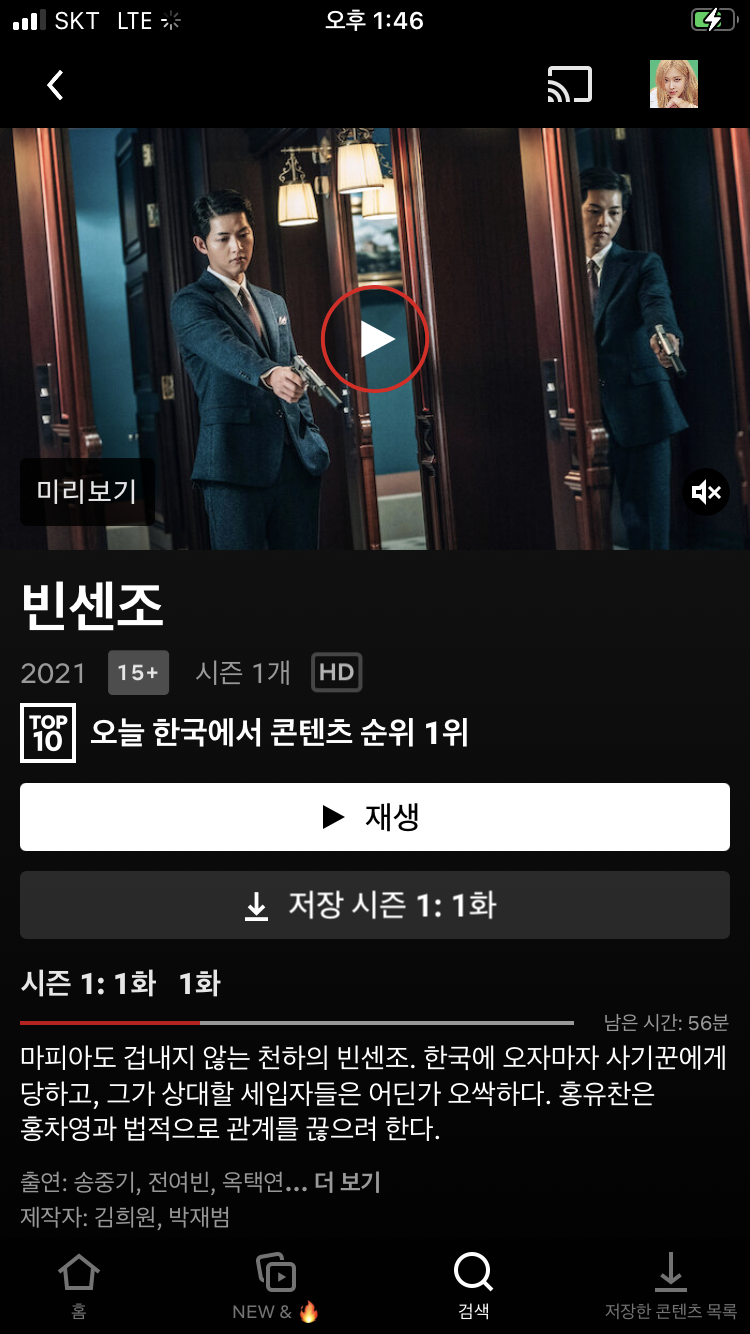This screenshot has width=750, height=1334.
Task: Open the 저장한 콘텐츠 목록 tab
Action: [x=670, y=1286]
